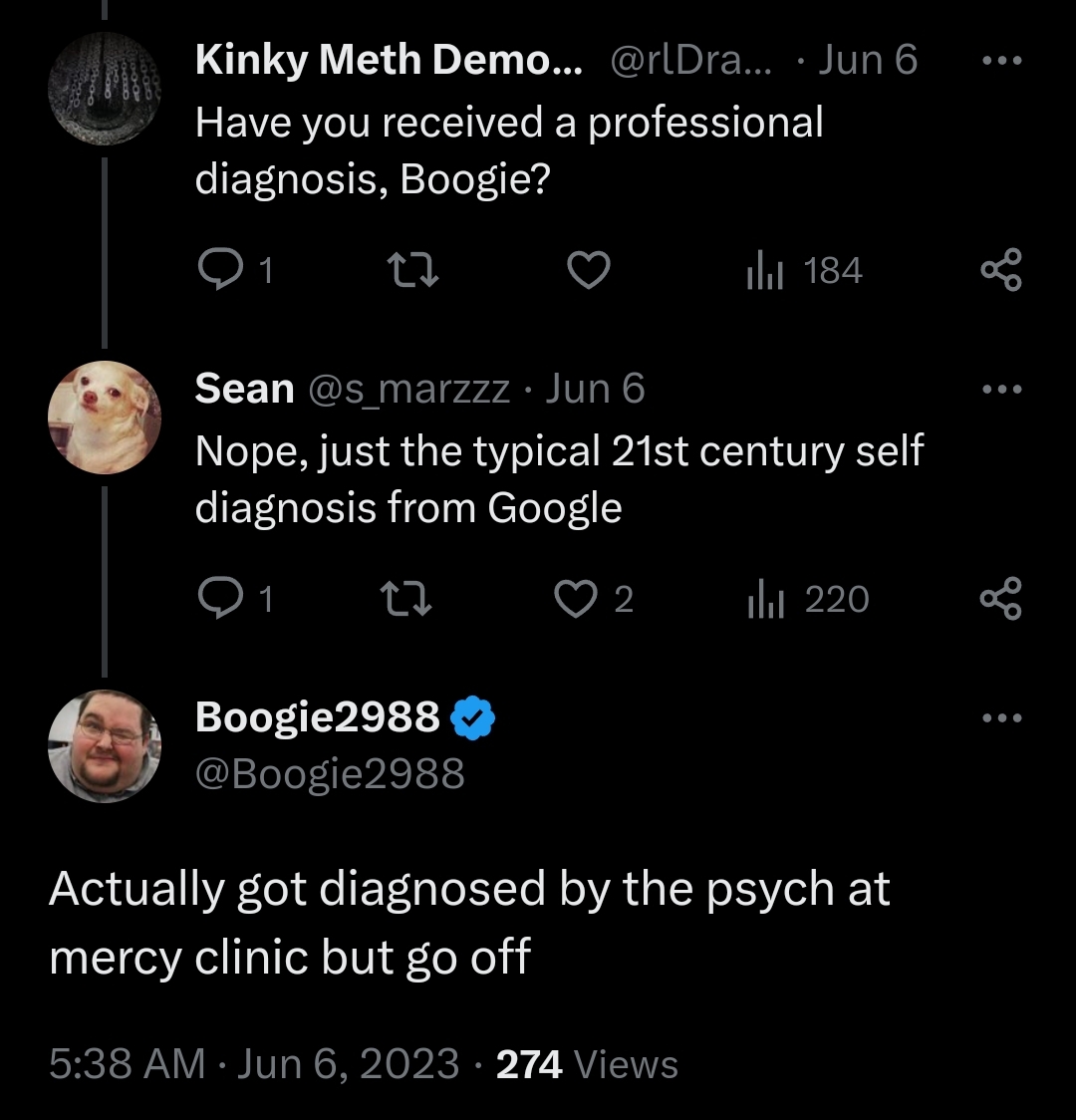
Task: Open overflow menu on Sean's tweet
Action: click(x=1001, y=390)
